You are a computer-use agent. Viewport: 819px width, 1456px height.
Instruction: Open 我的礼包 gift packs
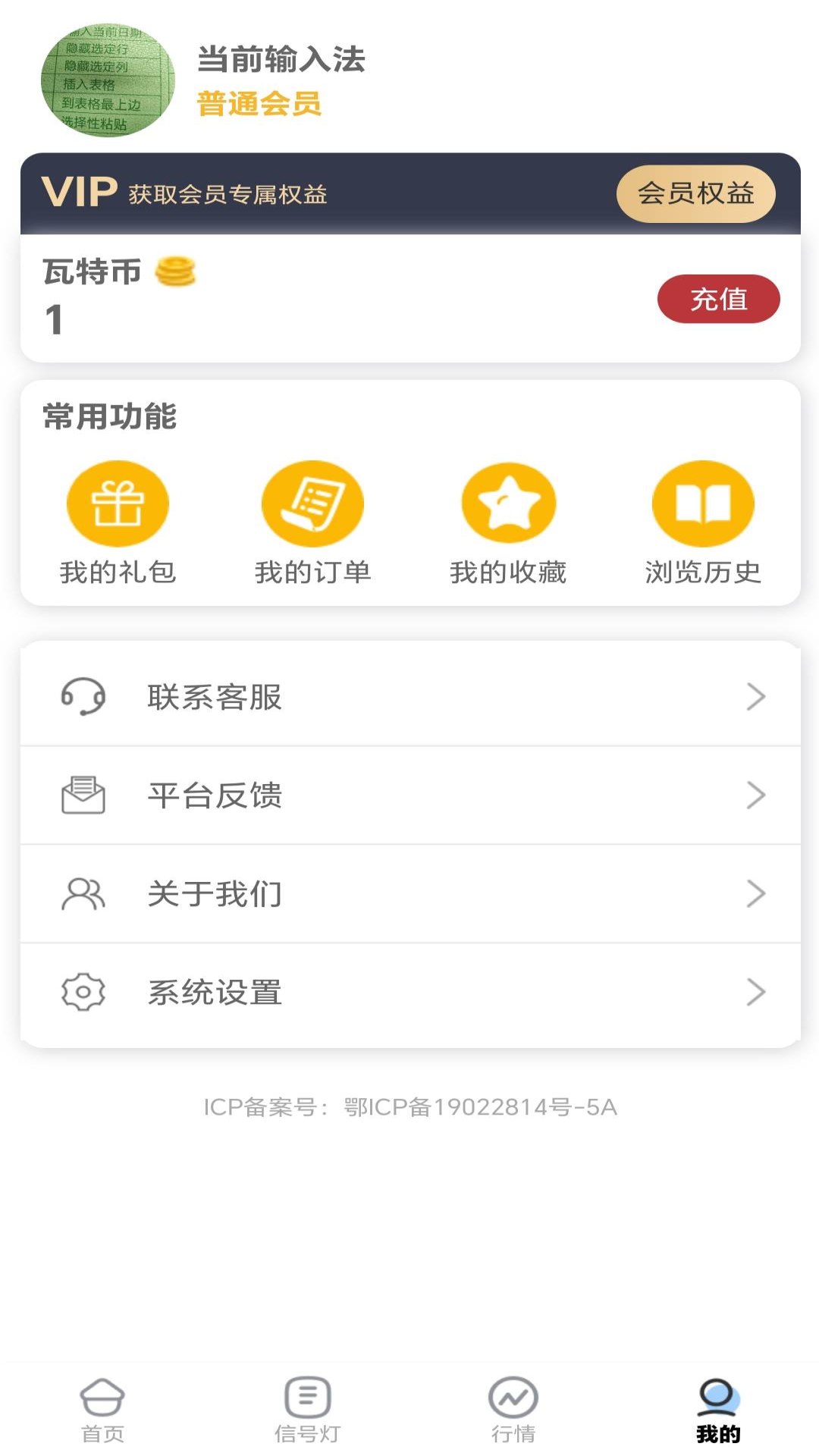(118, 522)
